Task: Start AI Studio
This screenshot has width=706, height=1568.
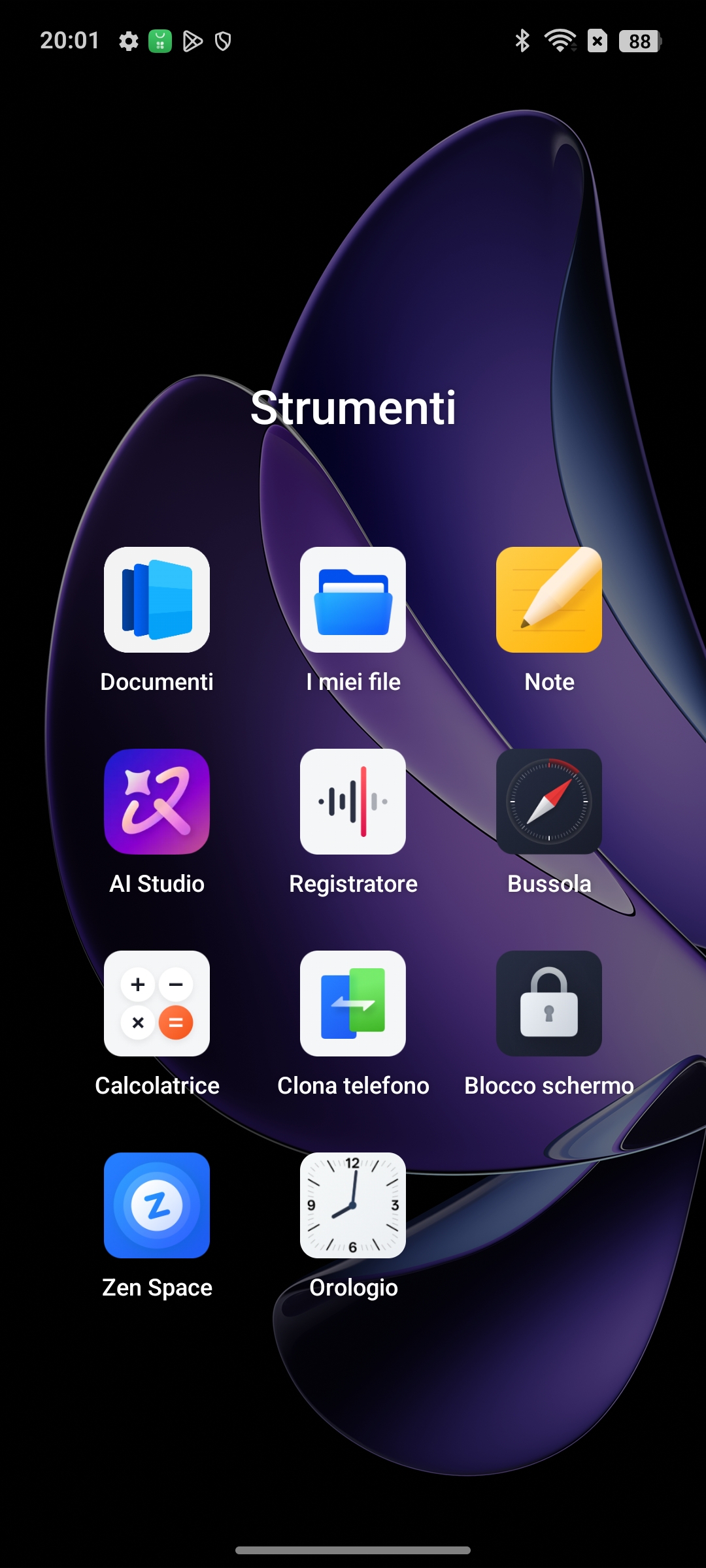Action: pos(157,802)
